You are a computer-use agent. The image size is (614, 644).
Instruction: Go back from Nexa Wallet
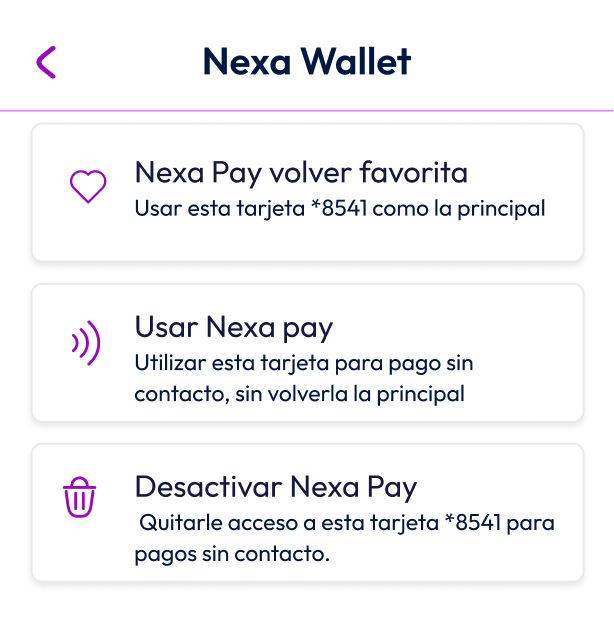pyautogui.click(x=46, y=62)
